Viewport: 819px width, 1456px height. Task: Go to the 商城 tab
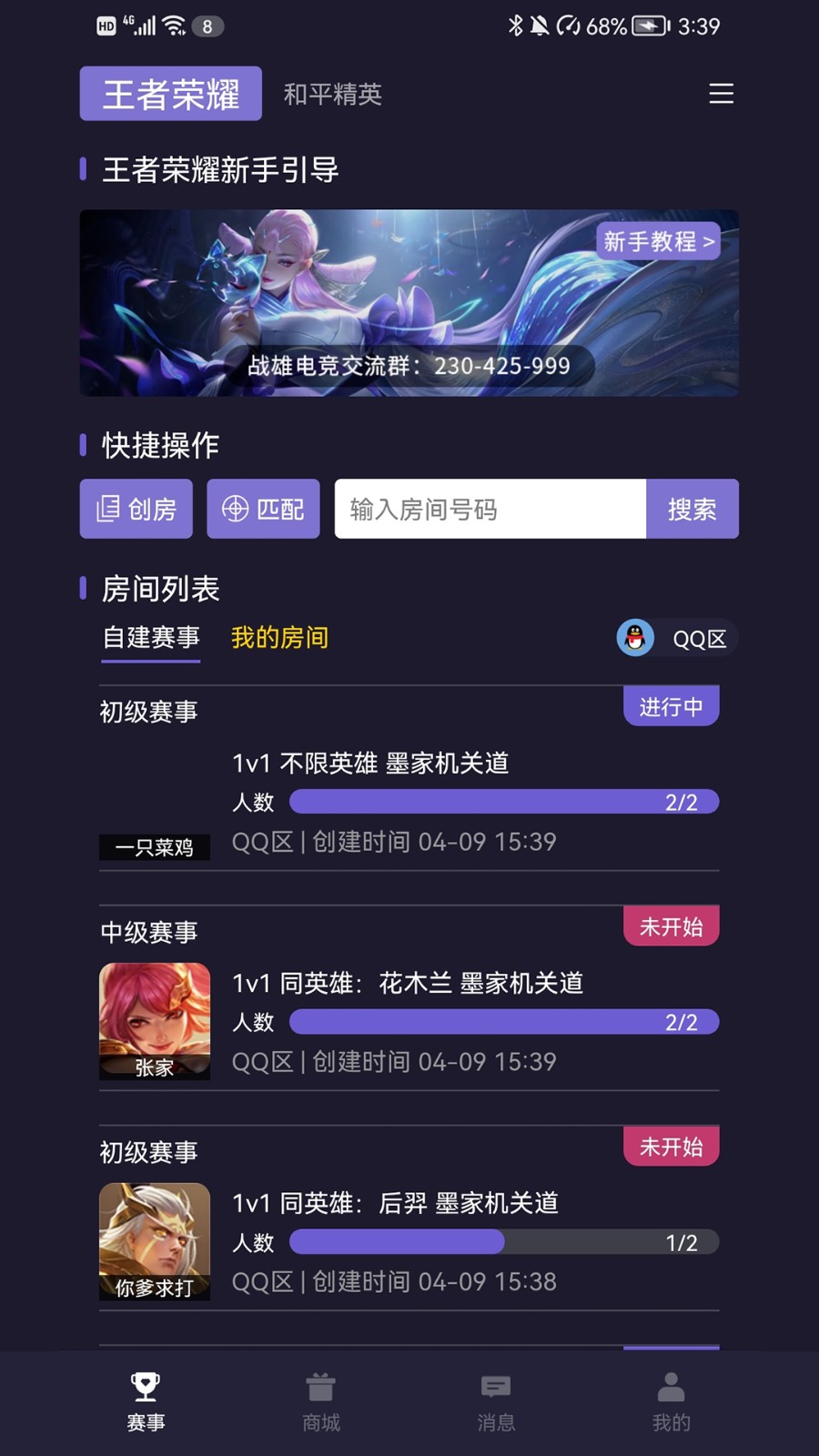(x=320, y=1401)
